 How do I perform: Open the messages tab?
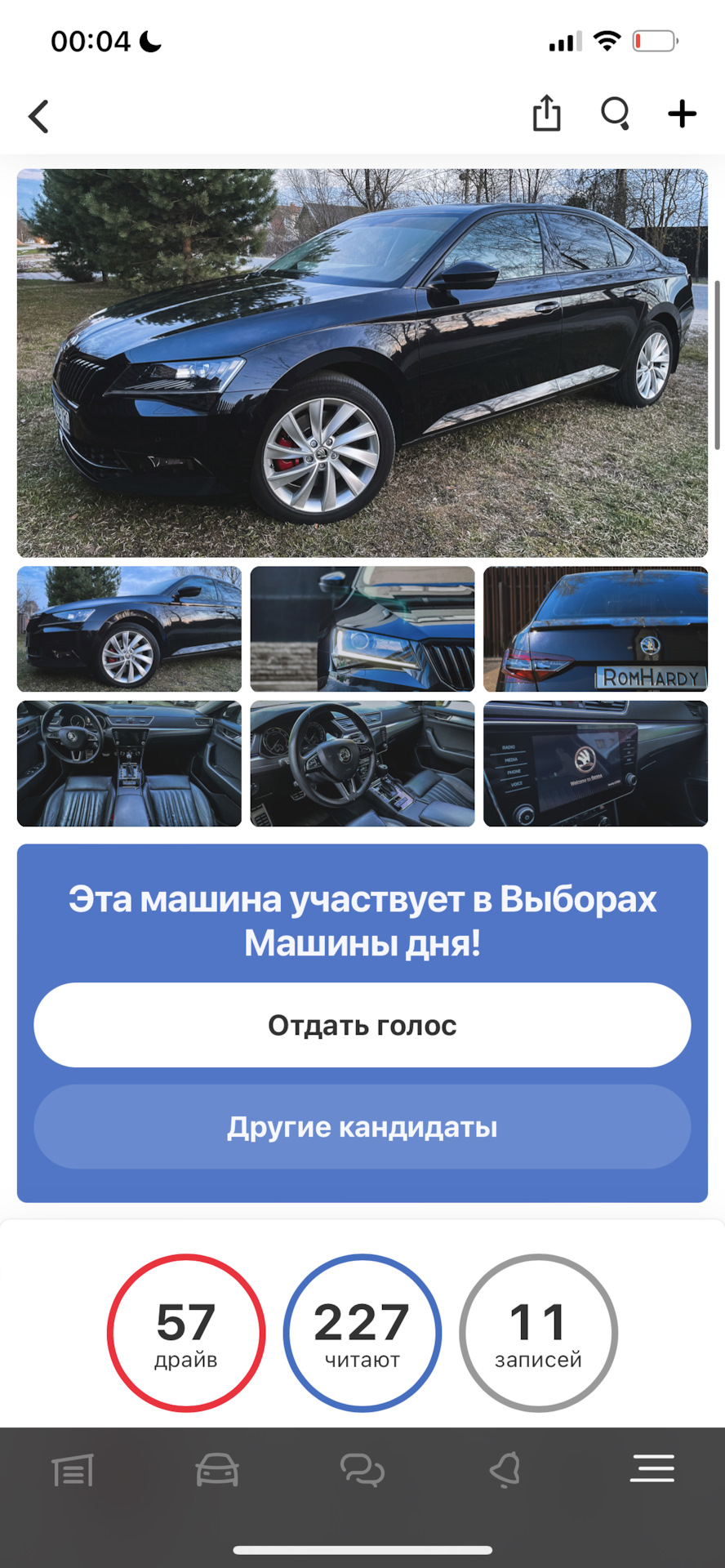pyautogui.click(x=362, y=1470)
